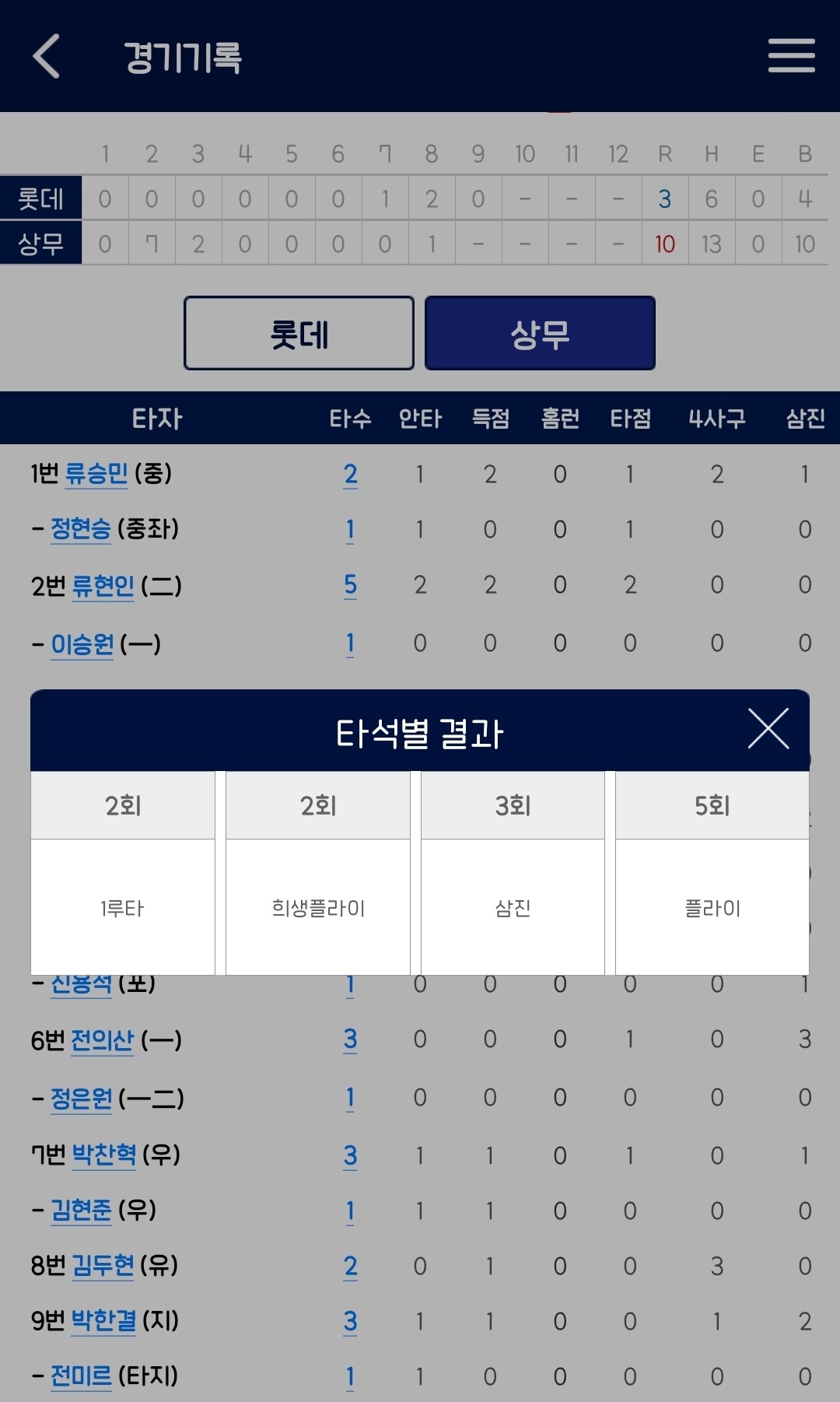Open player 전미르's profile
Viewport: 840px width, 1402px height.
point(81,1376)
